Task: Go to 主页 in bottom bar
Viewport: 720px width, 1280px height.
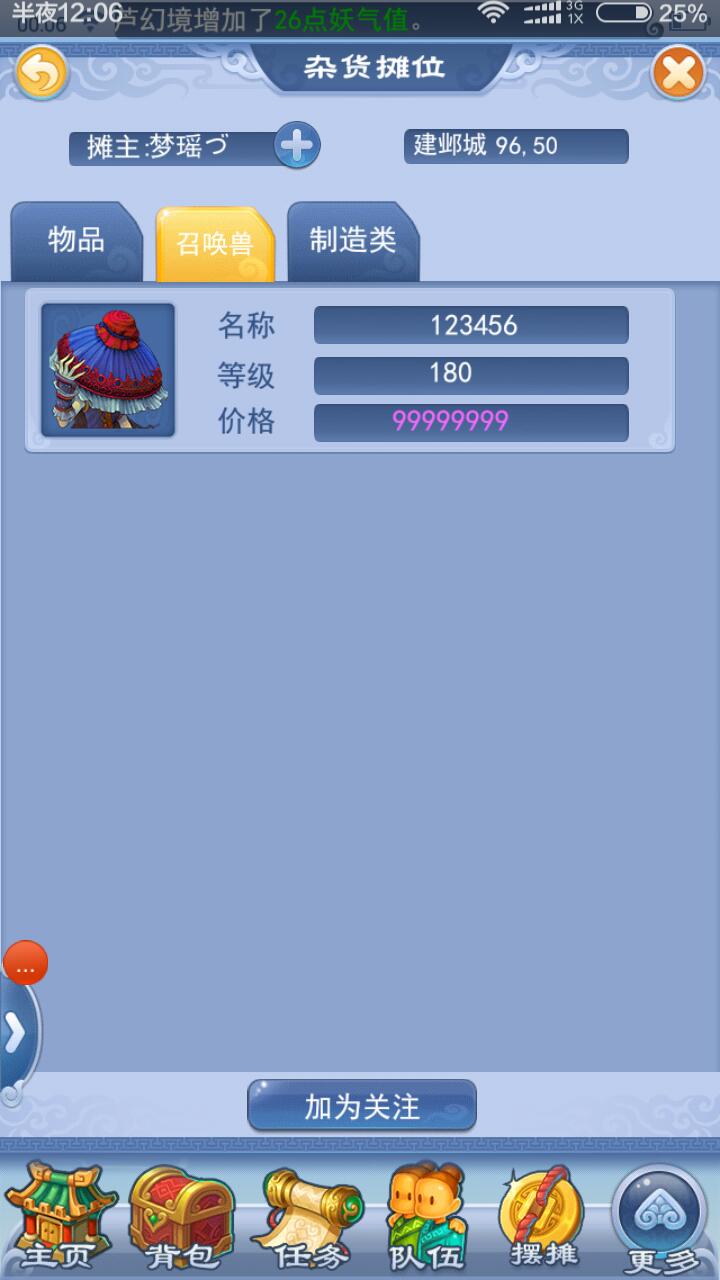Action: pos(60,1215)
